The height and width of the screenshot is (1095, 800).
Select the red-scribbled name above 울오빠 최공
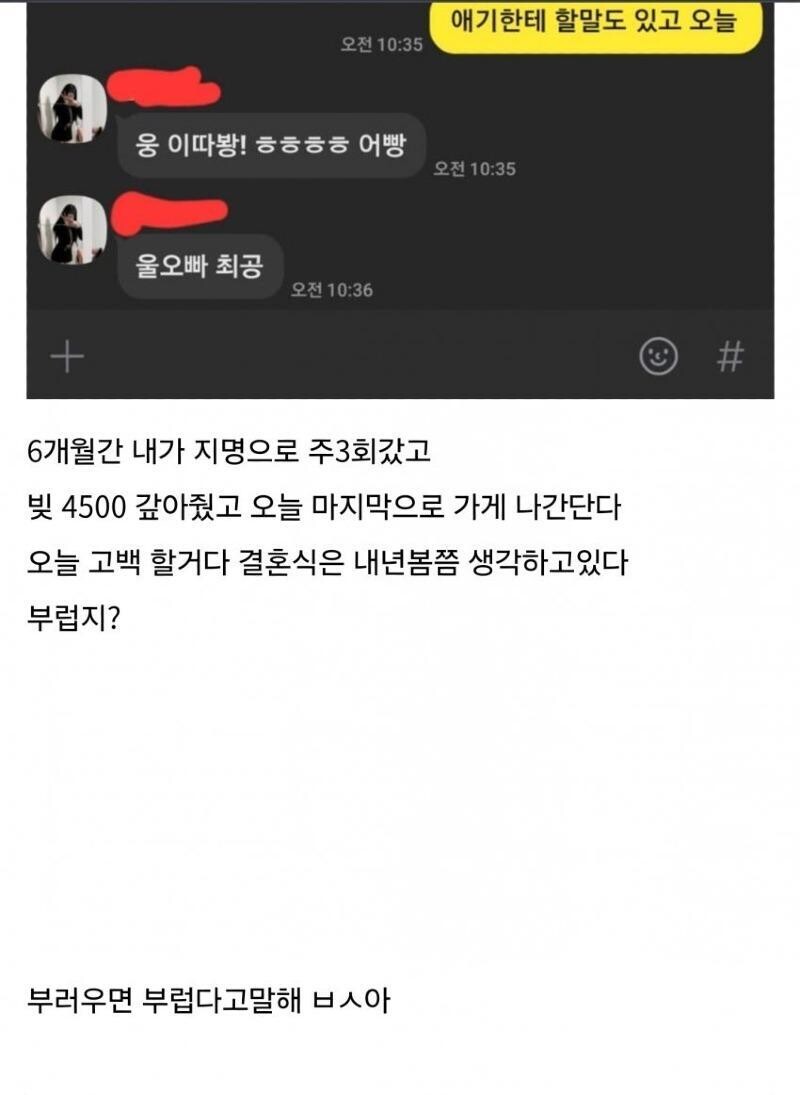point(165,210)
